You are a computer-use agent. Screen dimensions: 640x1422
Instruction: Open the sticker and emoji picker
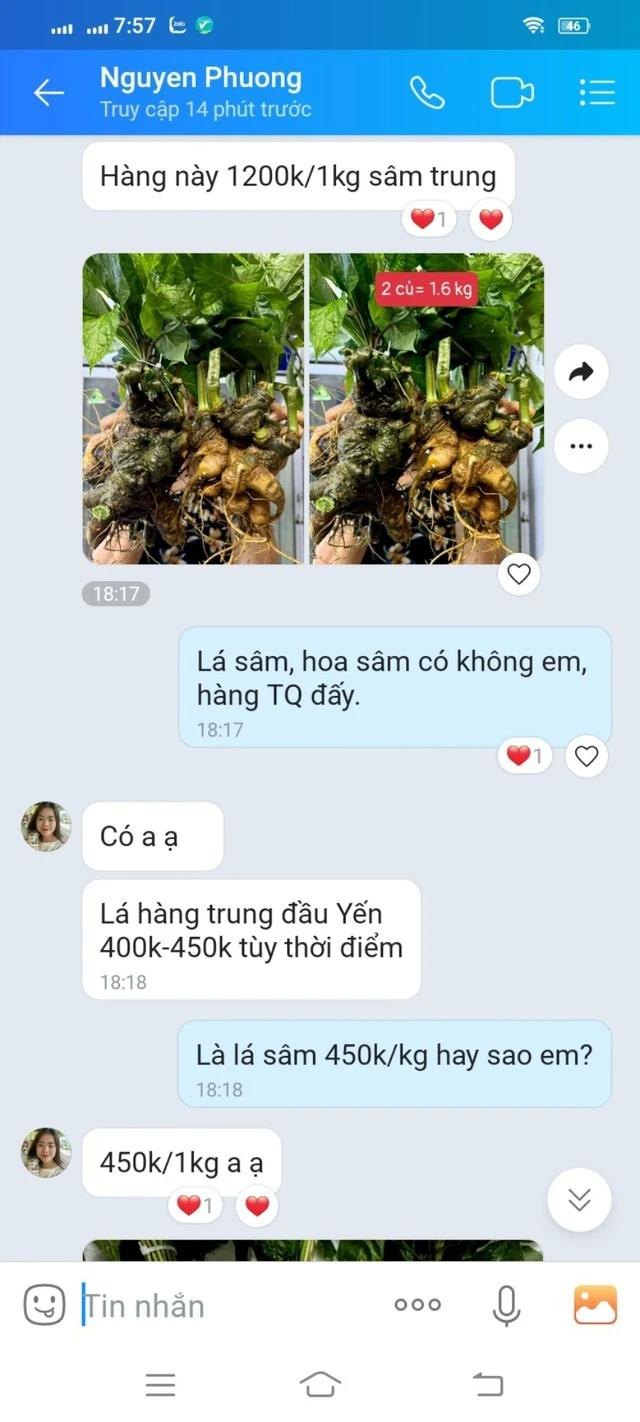coord(44,1305)
